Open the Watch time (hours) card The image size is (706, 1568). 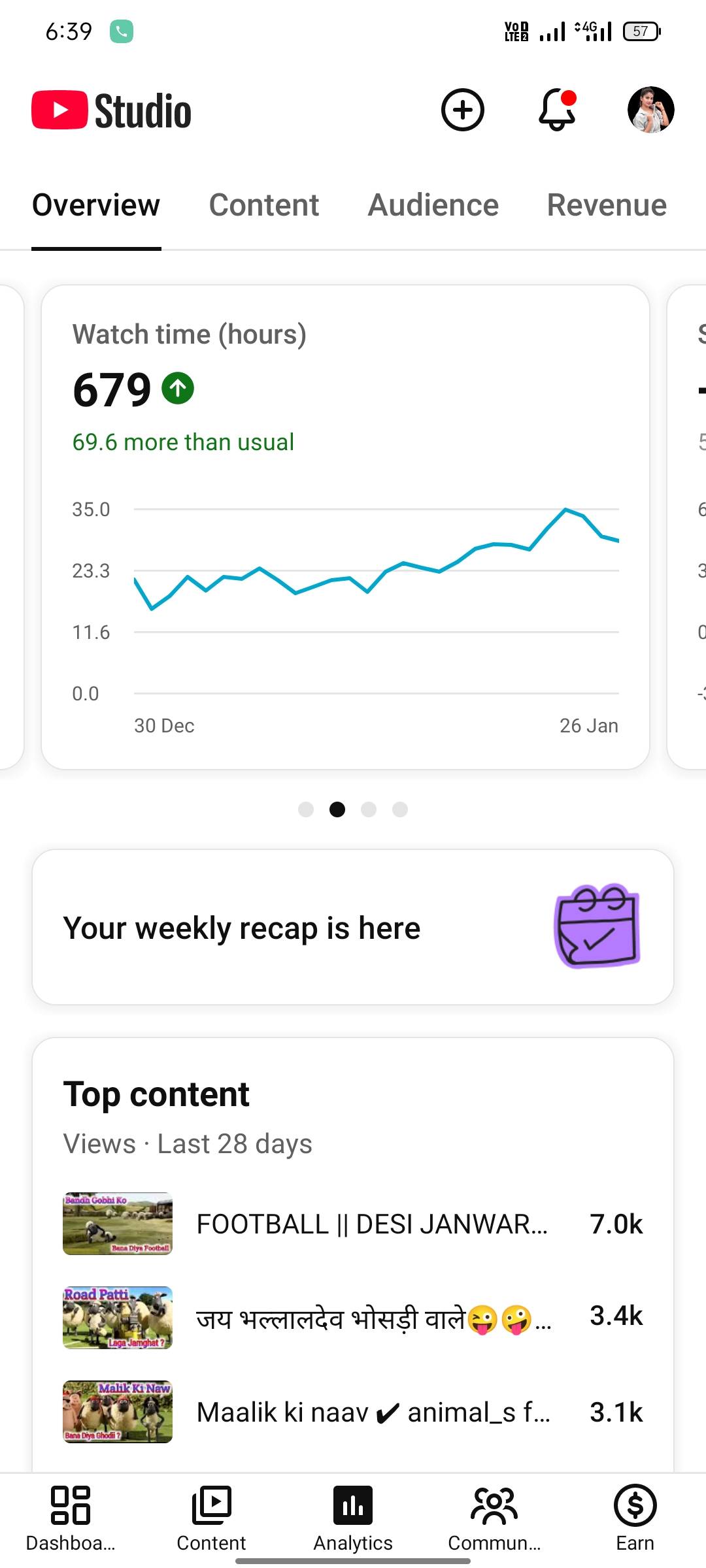click(x=345, y=527)
